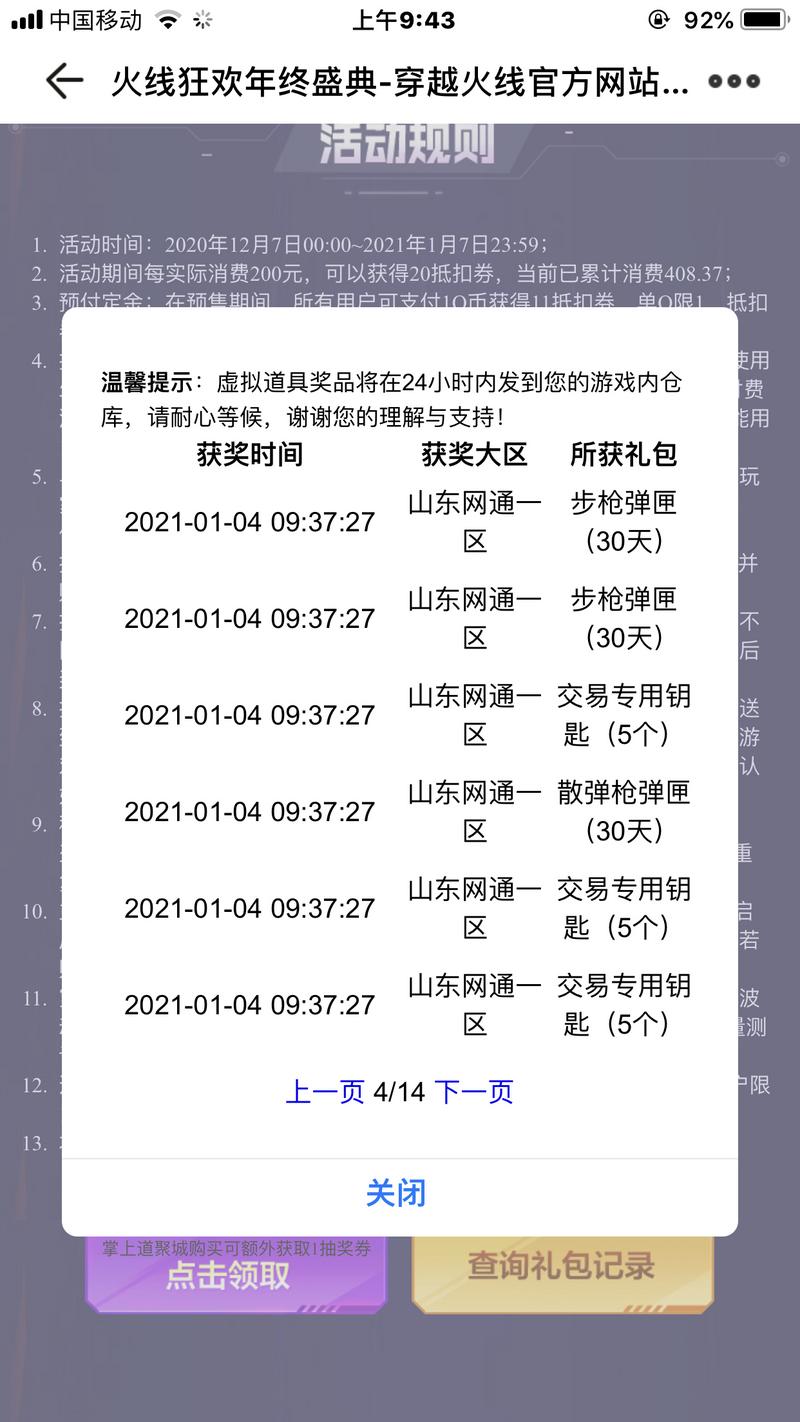Go to next page 下一页

click(474, 1091)
